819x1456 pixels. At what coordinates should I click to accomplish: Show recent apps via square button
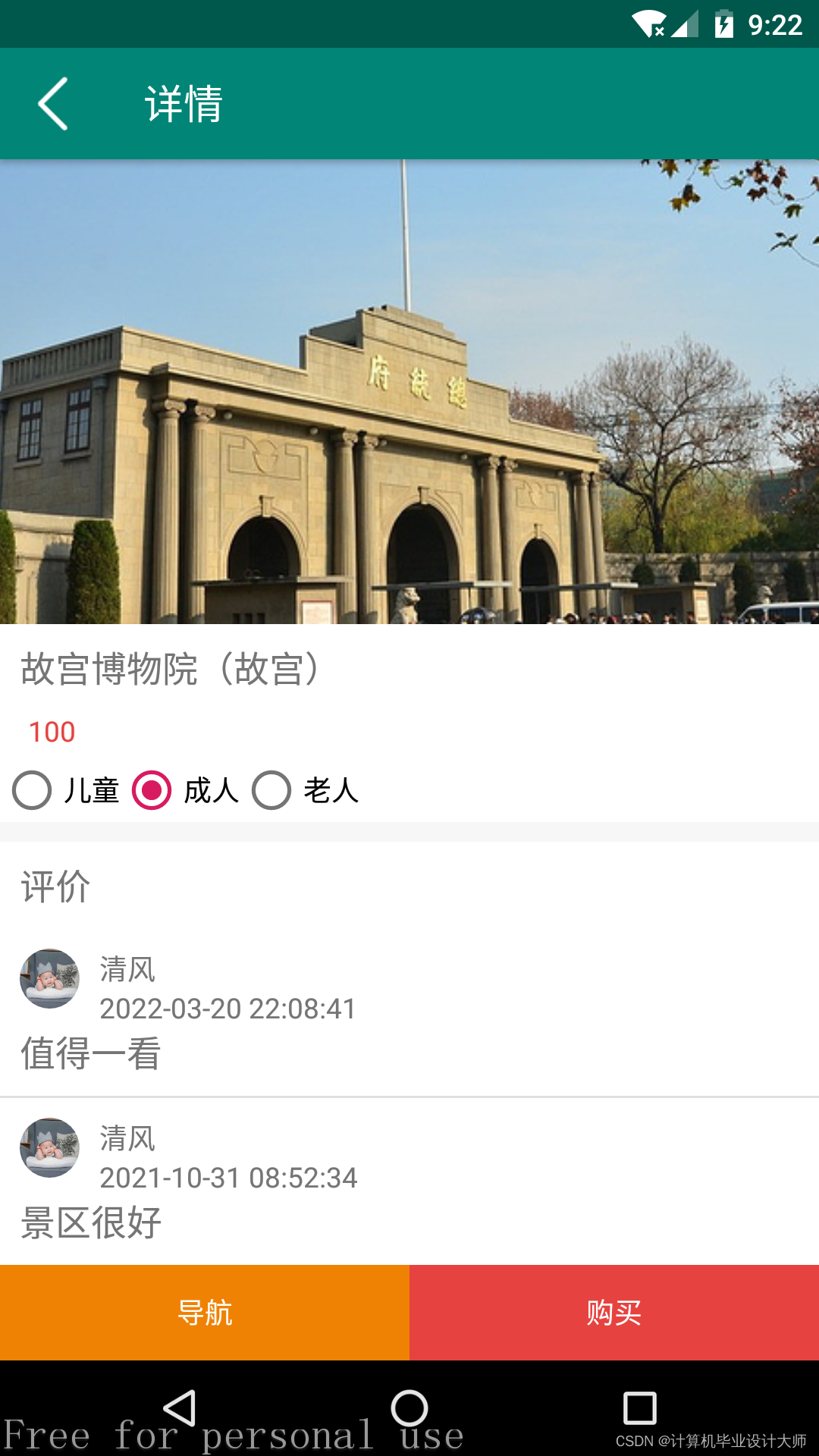pos(639,1408)
